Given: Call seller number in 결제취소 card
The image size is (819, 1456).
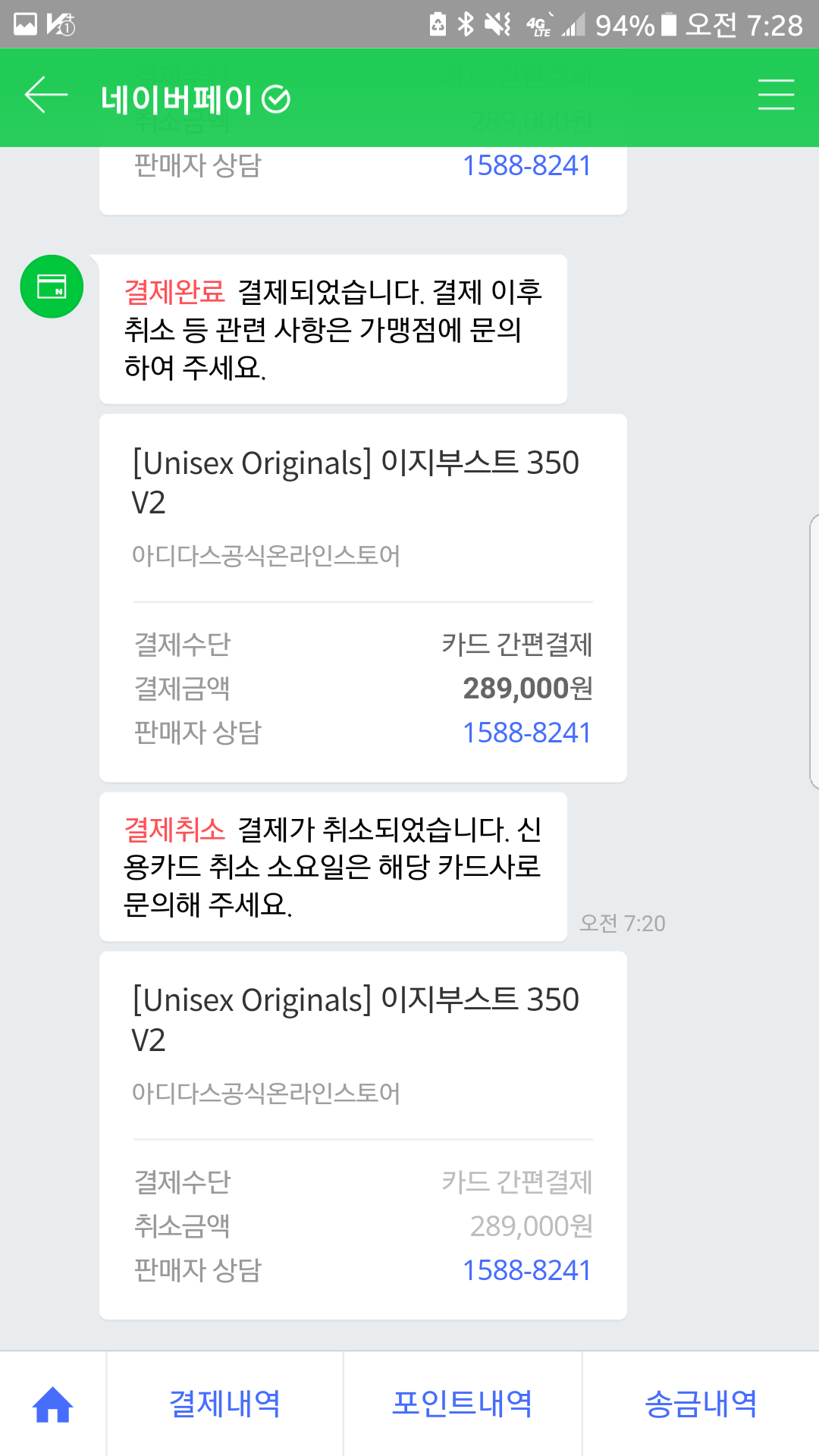Looking at the screenshot, I should 527,1269.
